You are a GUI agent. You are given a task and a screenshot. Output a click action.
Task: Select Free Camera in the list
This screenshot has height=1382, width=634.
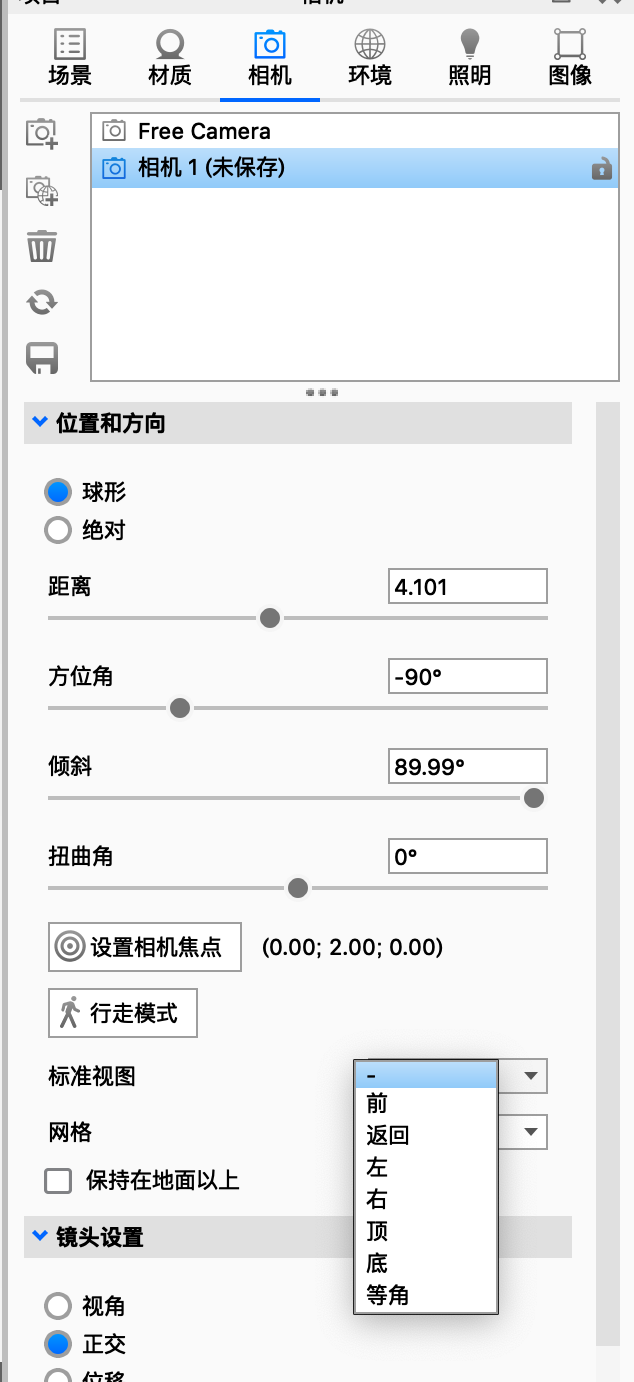point(204,131)
